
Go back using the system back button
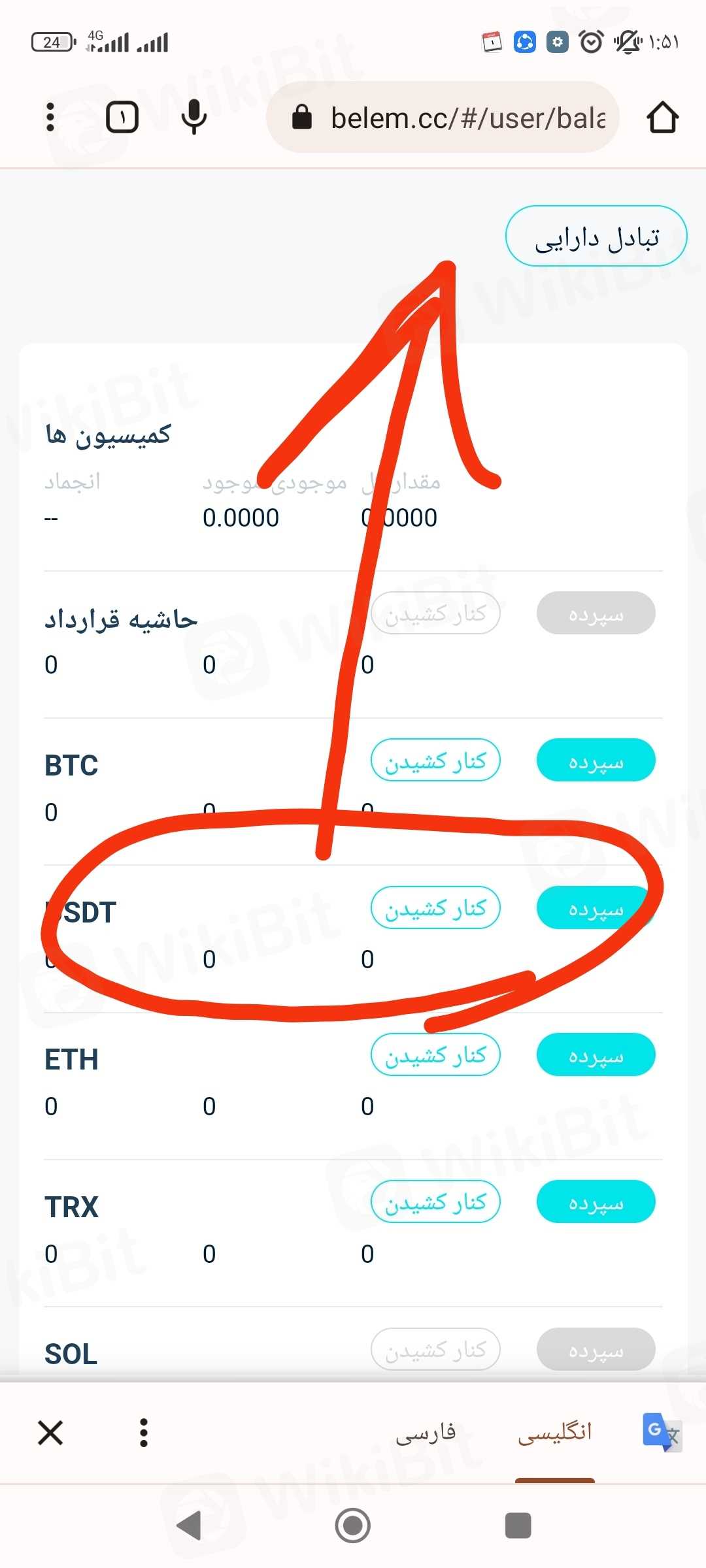click(189, 1526)
